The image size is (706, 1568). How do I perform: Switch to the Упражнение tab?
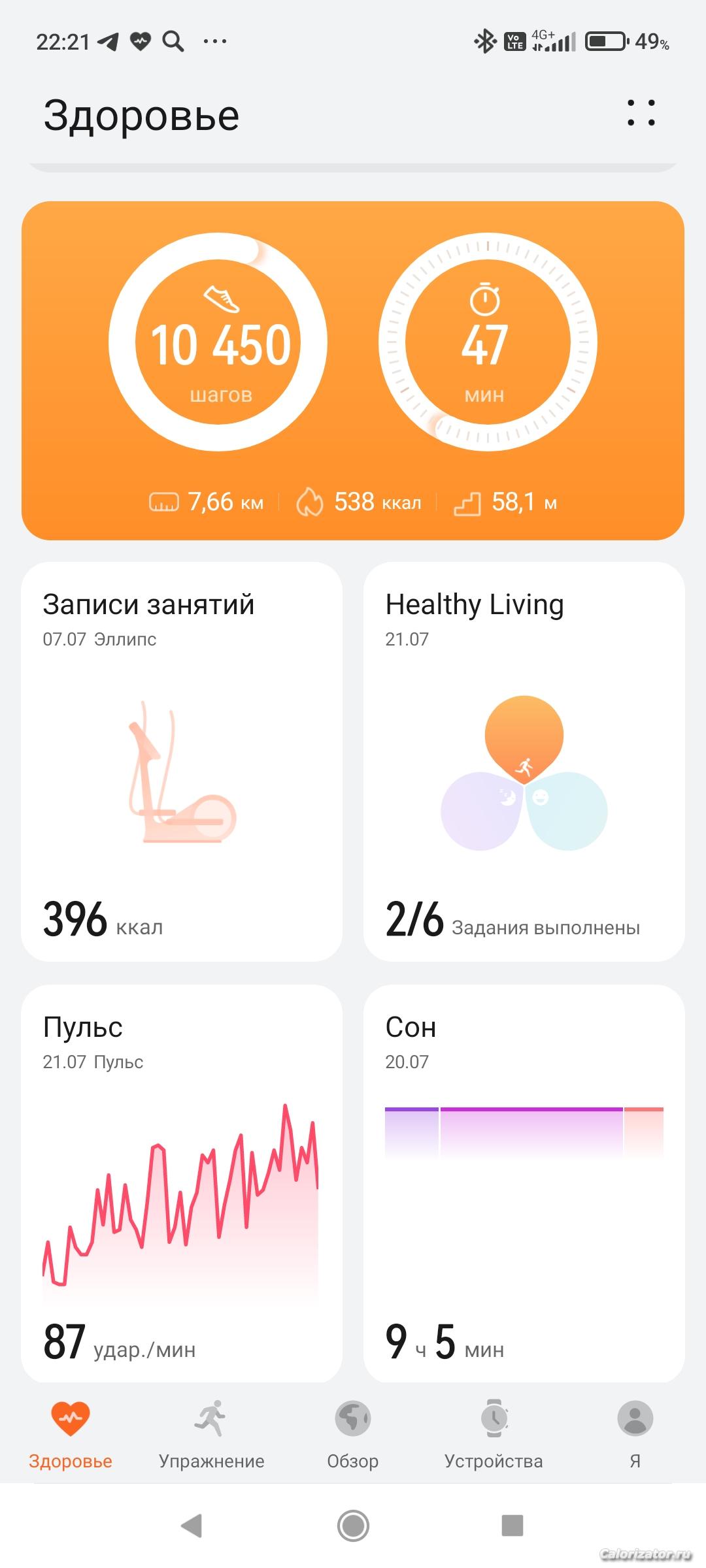(211, 1434)
